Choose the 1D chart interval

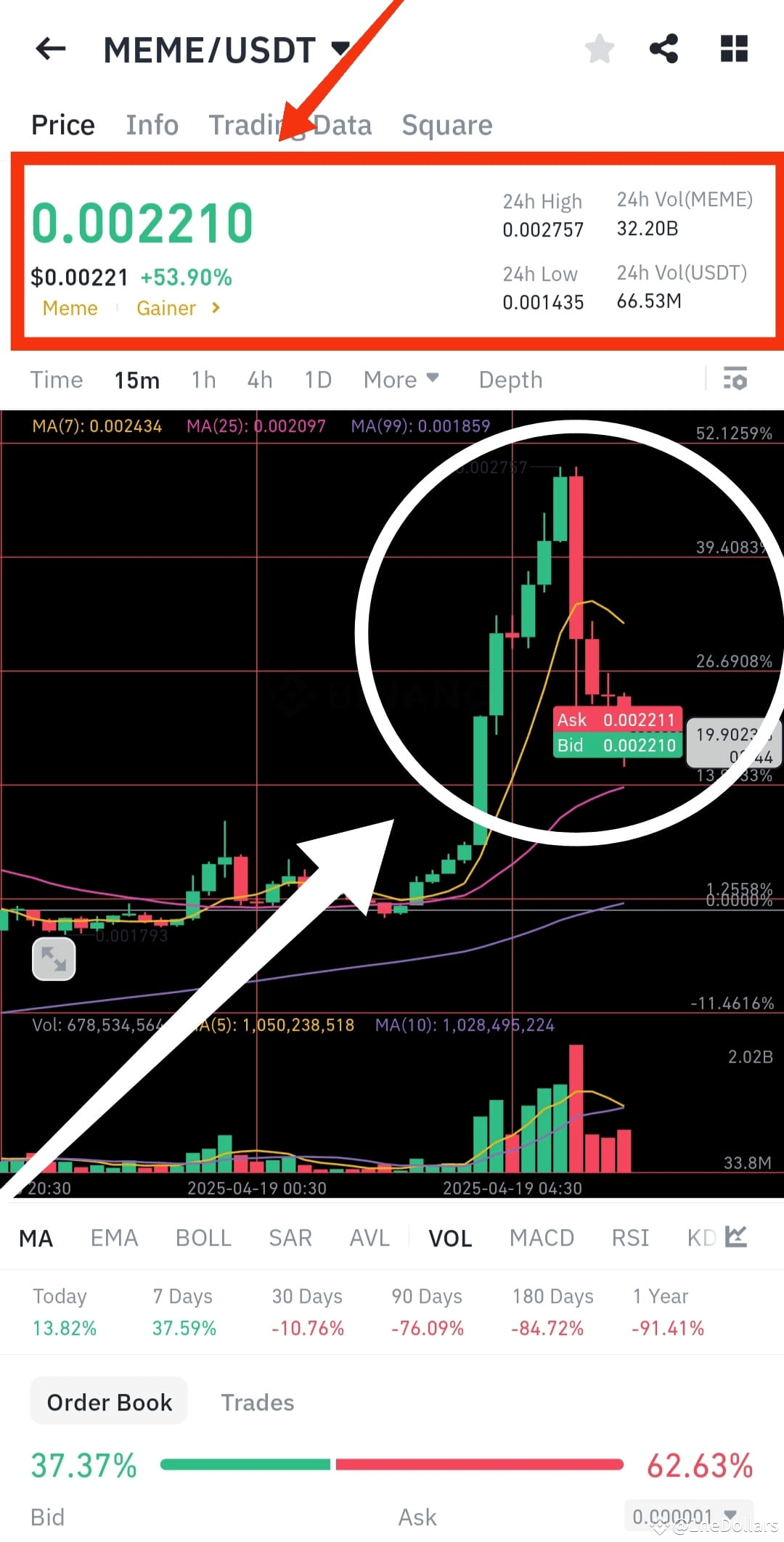[x=318, y=380]
